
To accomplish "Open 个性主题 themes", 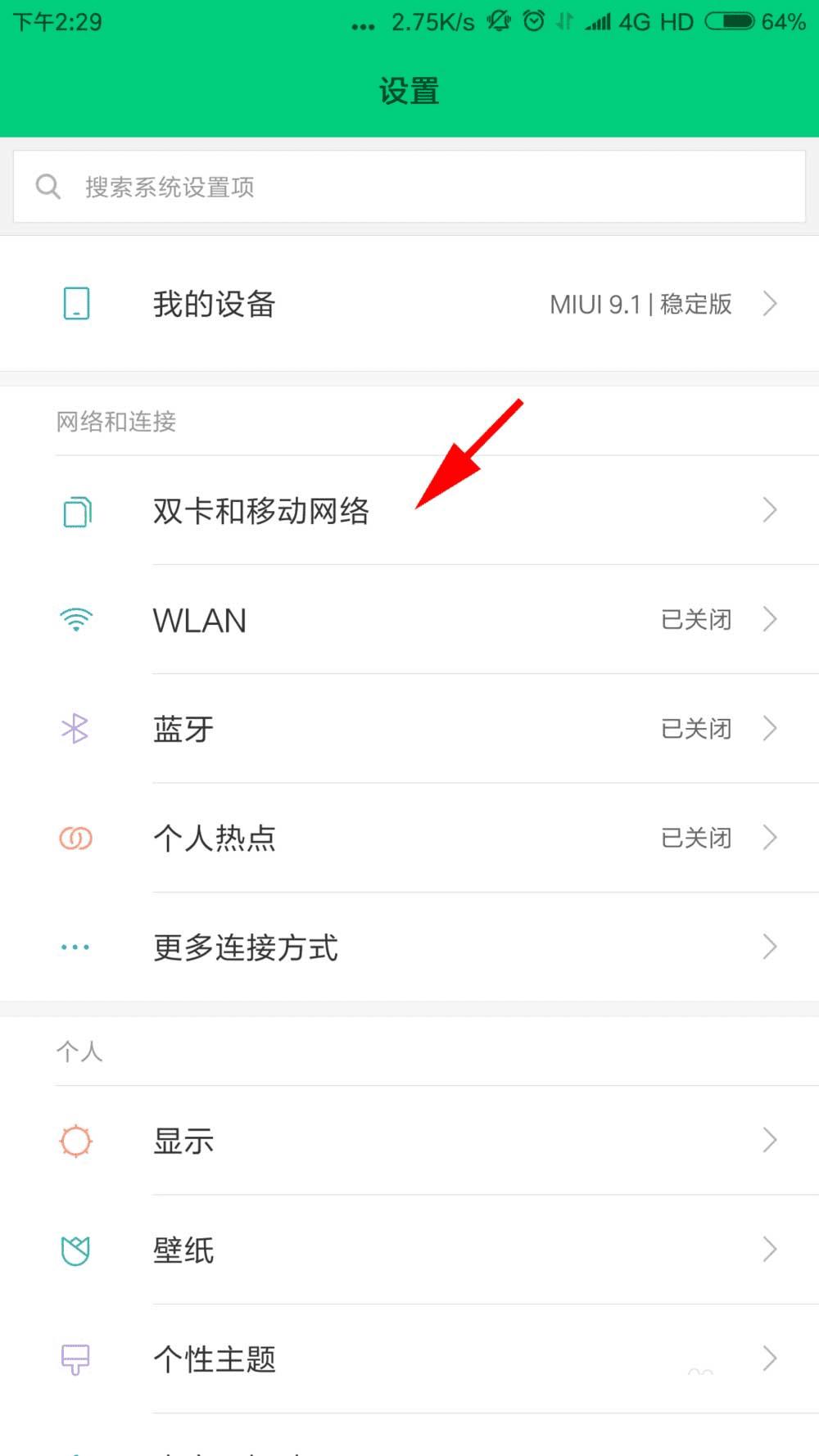I will (409, 1359).
